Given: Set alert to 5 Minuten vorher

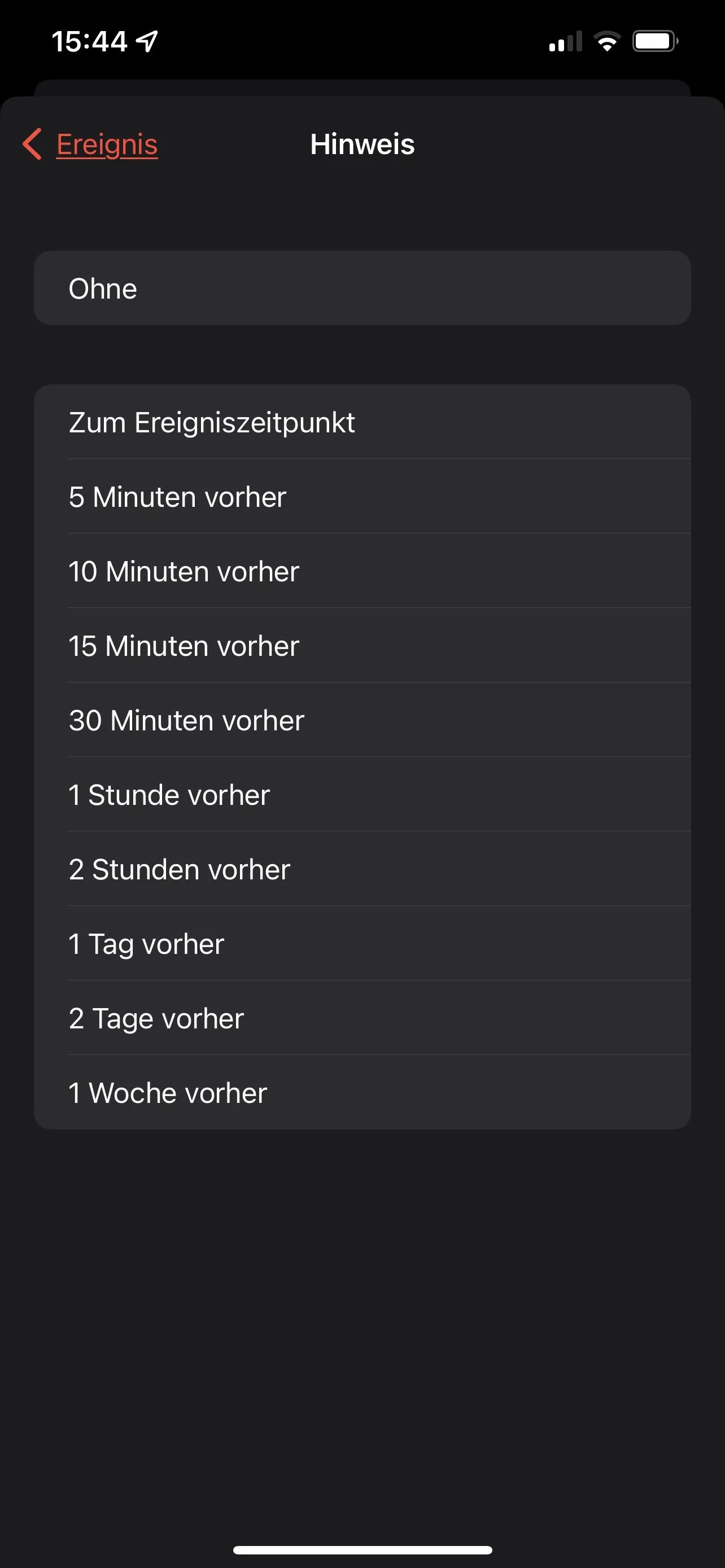Looking at the screenshot, I should coord(361,497).
